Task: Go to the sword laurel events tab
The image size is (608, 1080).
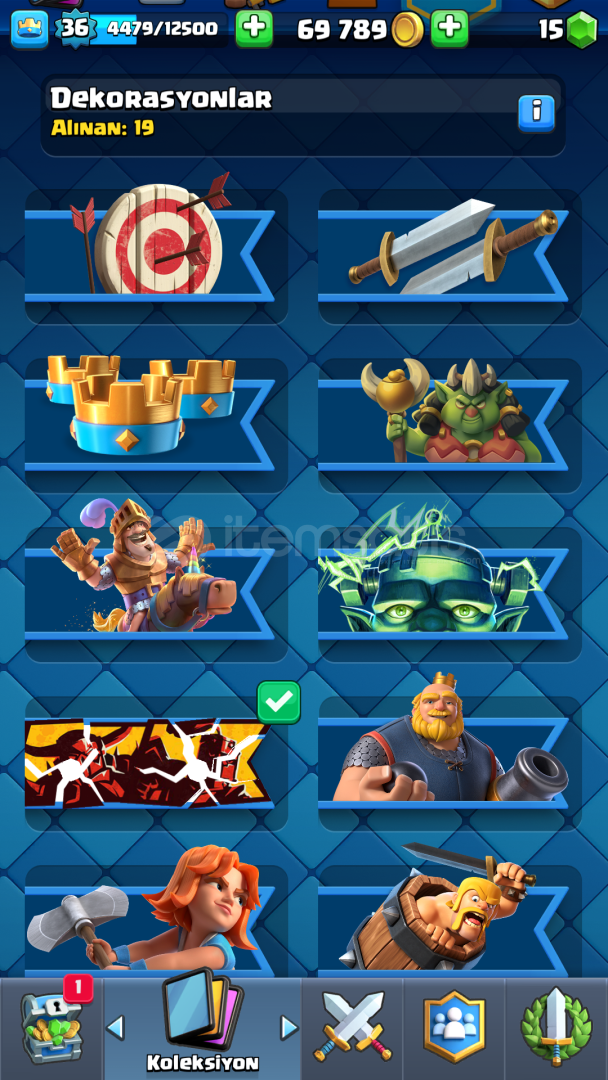Action: [x=556, y=1028]
